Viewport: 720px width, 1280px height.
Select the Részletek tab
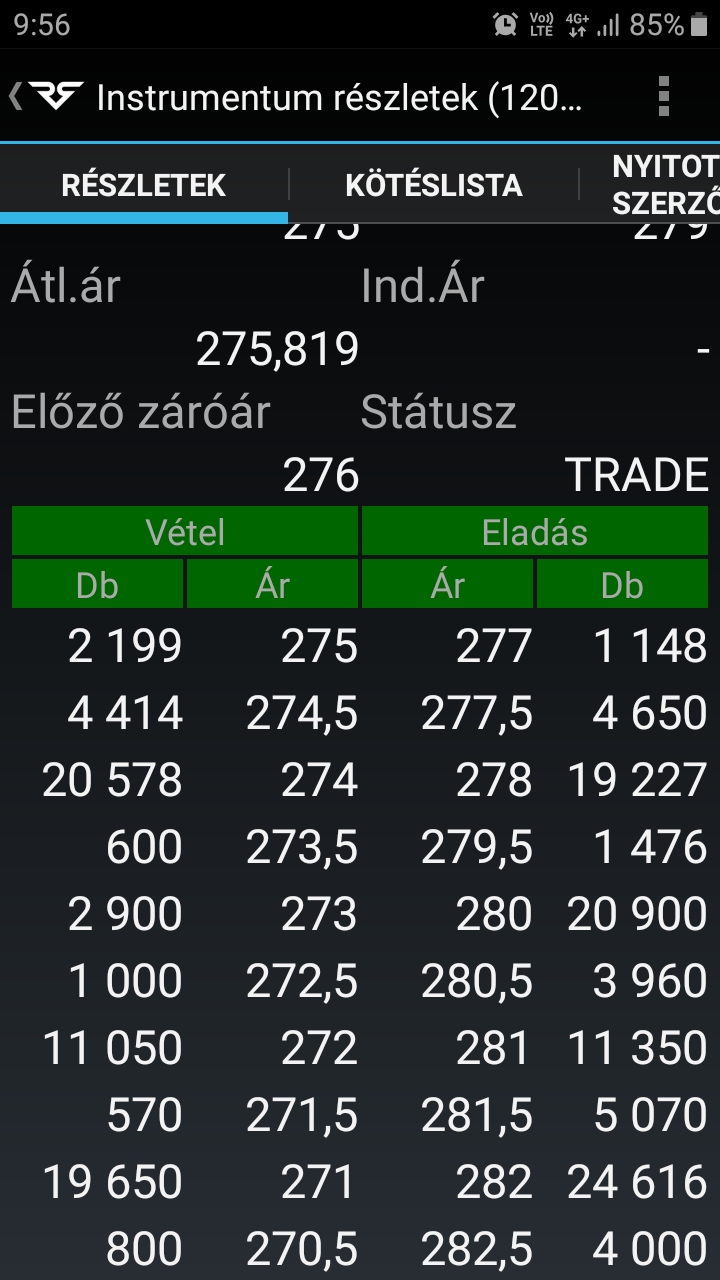pyautogui.click(x=144, y=185)
